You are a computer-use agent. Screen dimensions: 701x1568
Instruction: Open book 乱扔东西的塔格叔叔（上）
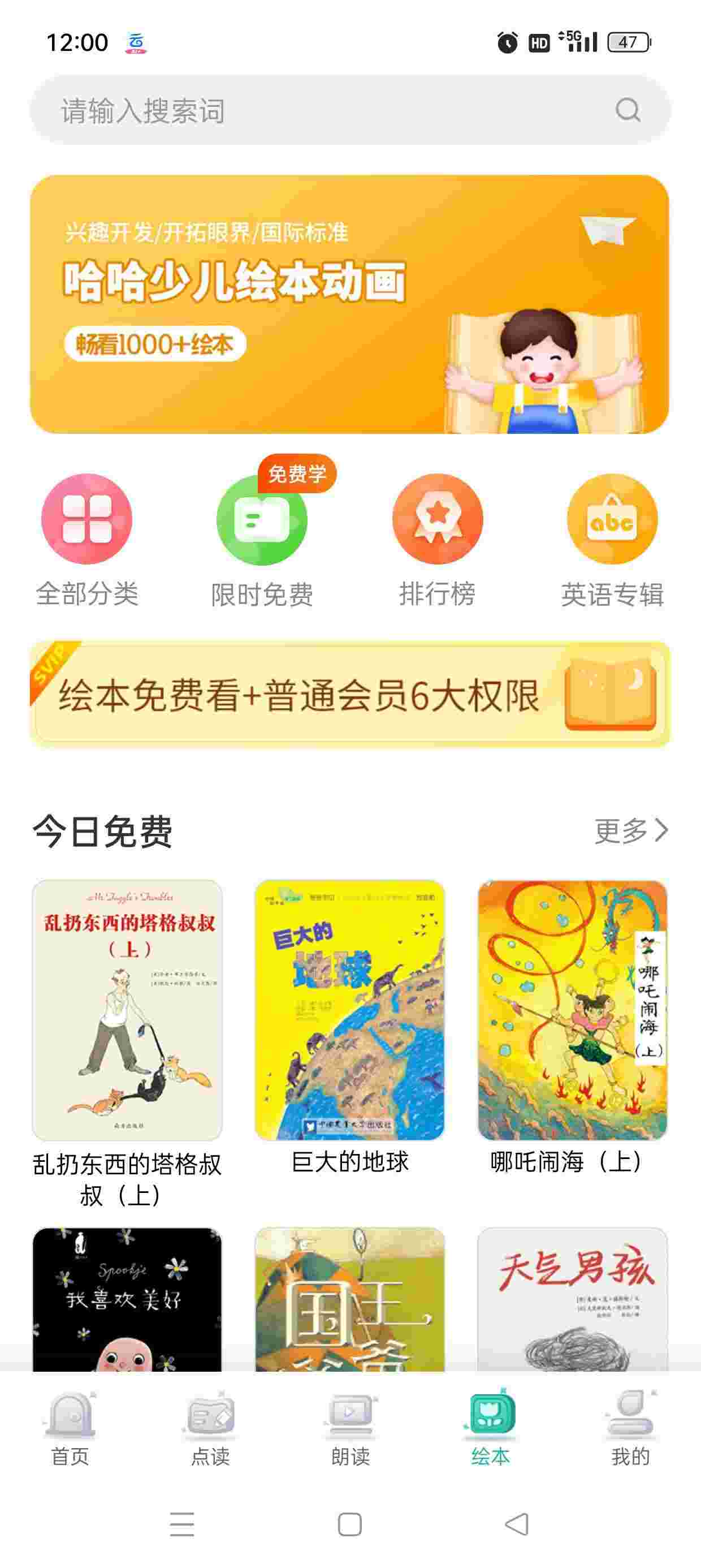tap(127, 1010)
